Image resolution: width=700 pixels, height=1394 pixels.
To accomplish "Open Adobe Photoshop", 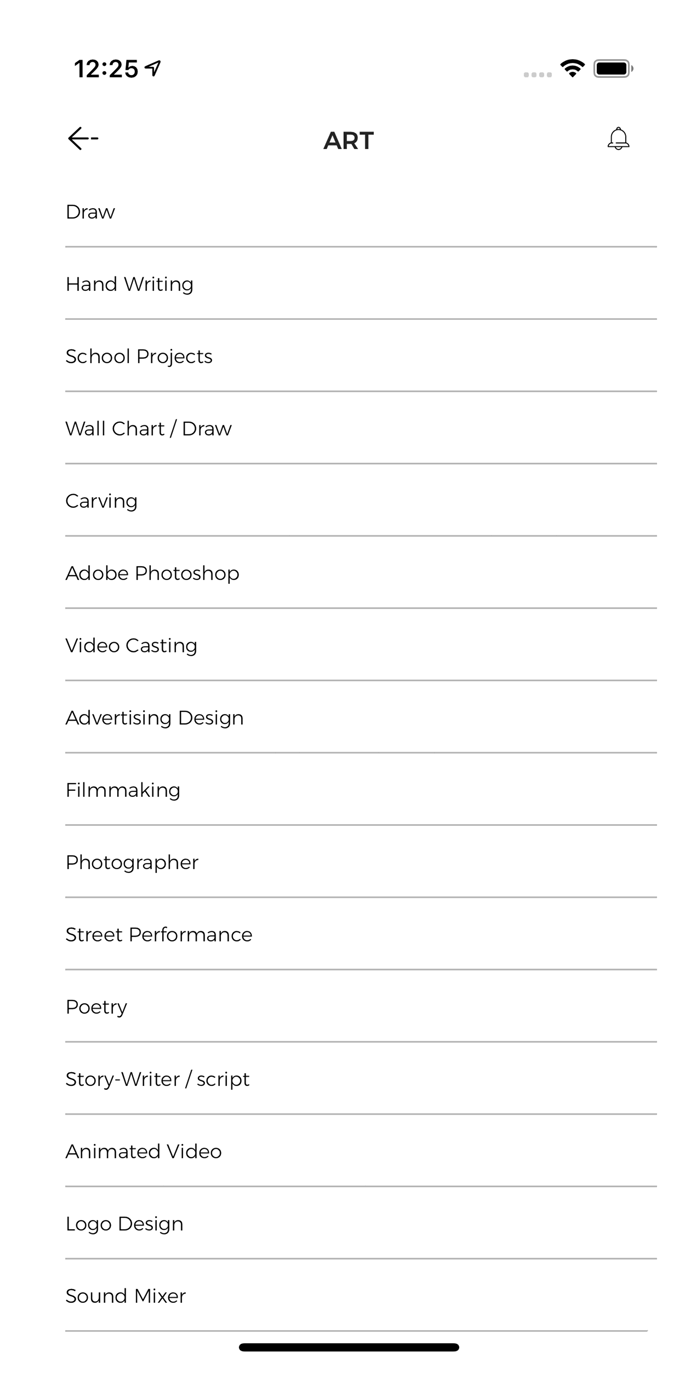I will click(x=361, y=573).
